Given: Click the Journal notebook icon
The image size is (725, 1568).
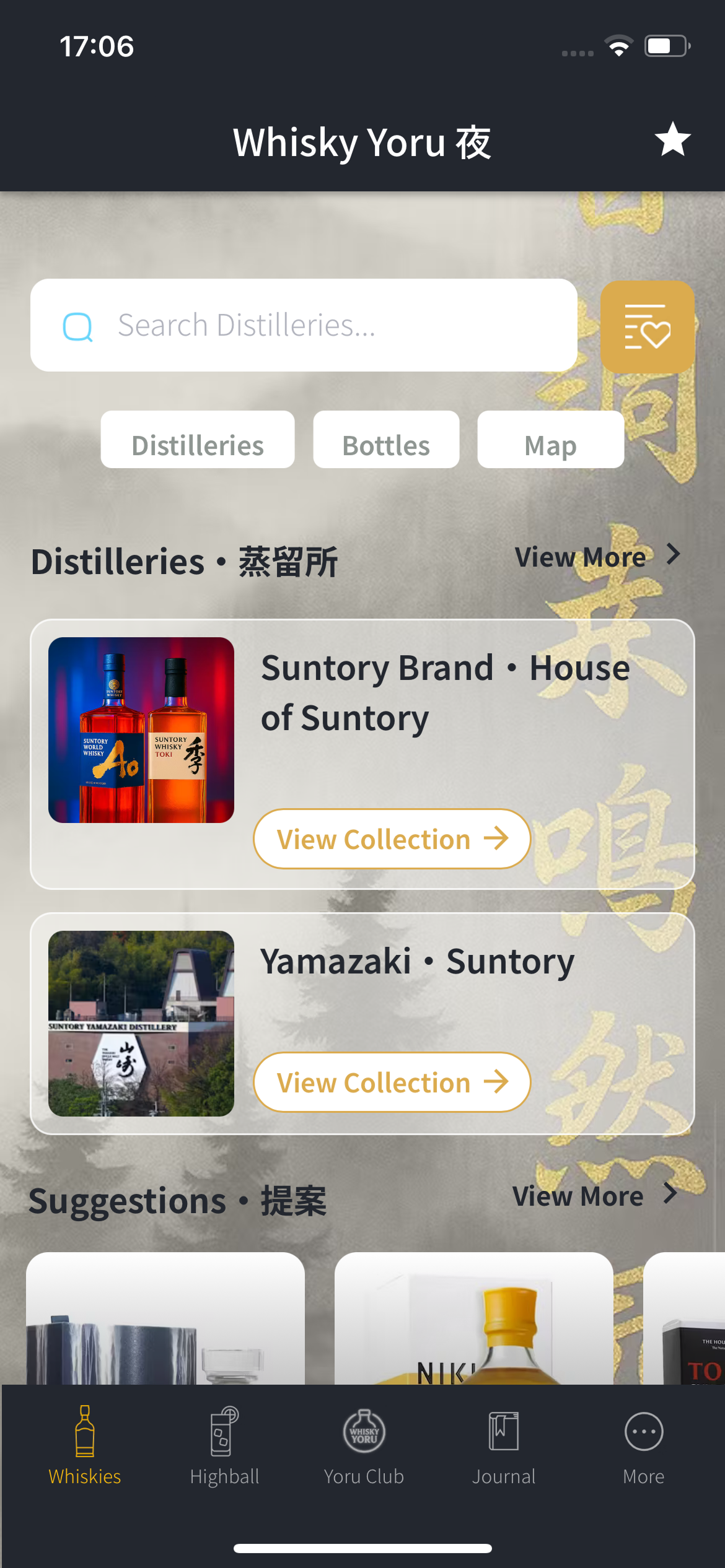Looking at the screenshot, I should (504, 1432).
